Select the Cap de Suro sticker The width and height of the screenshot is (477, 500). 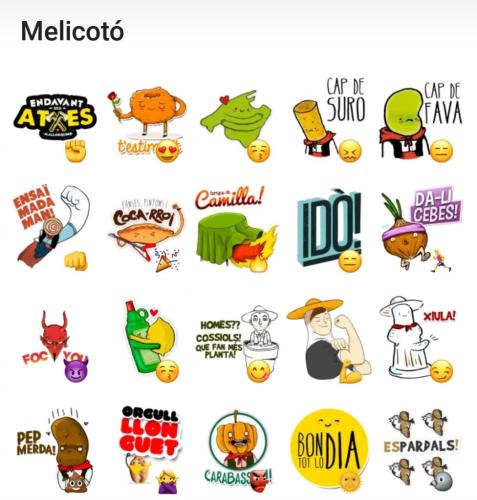(x=329, y=120)
